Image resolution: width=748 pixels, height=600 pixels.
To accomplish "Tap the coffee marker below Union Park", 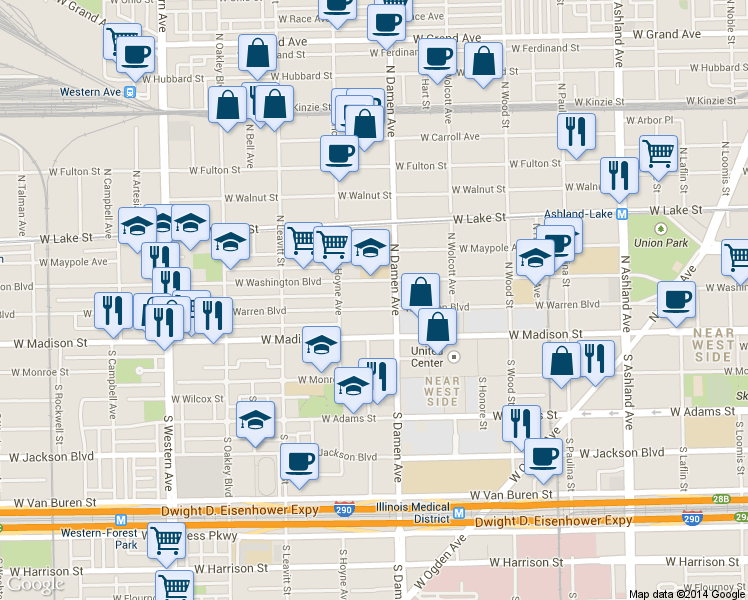I will click(676, 302).
